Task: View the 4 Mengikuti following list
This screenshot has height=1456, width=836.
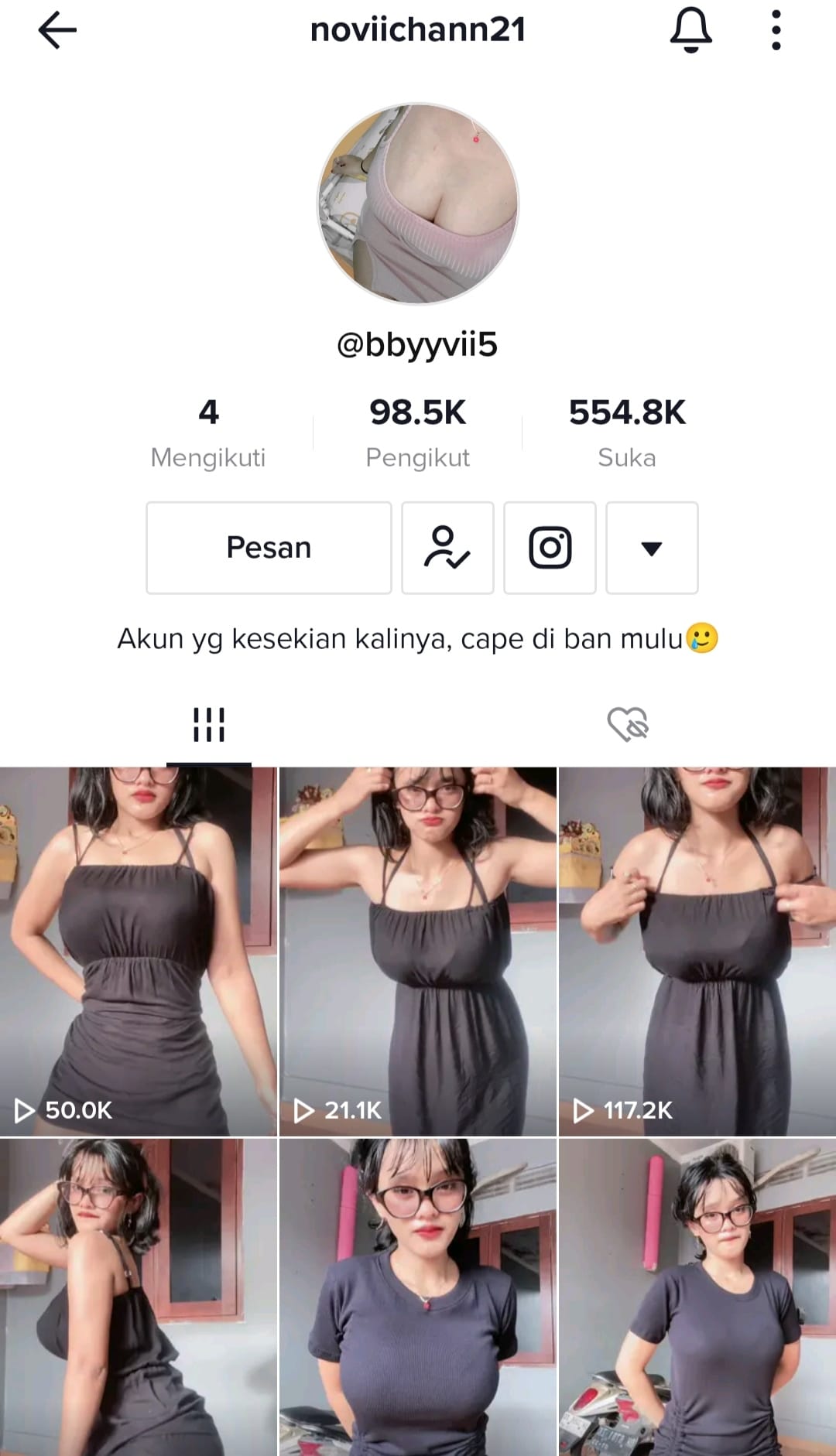Action: coord(208,433)
